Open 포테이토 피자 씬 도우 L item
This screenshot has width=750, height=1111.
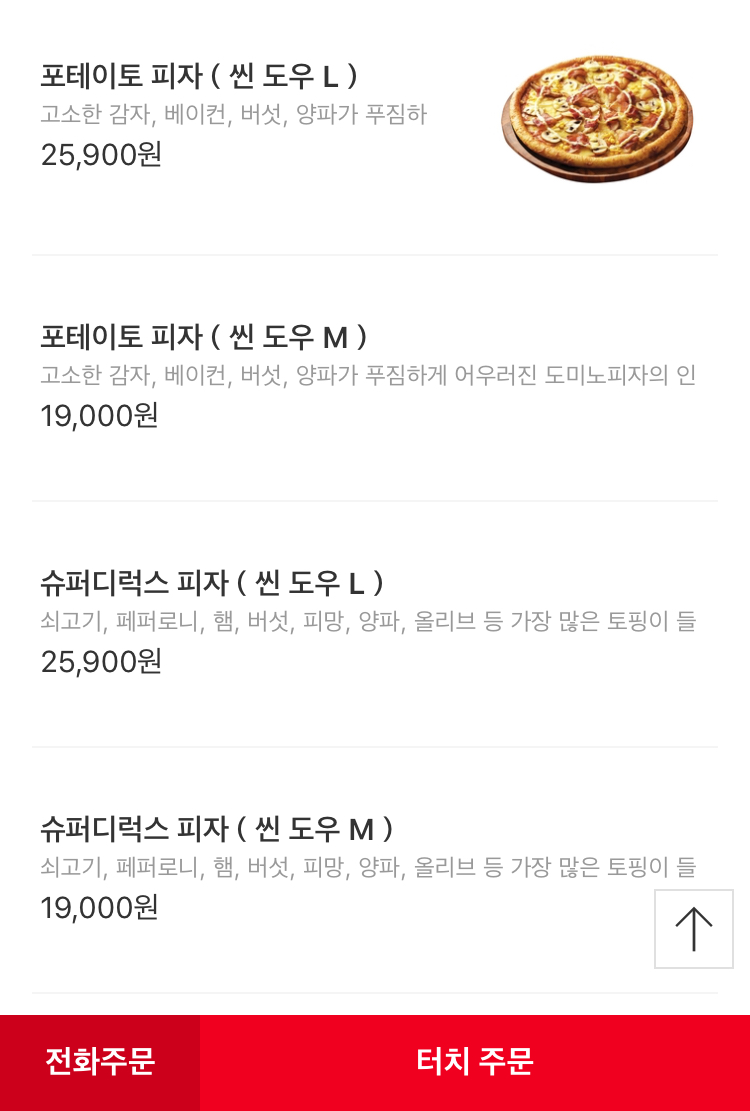[x=200, y=76]
